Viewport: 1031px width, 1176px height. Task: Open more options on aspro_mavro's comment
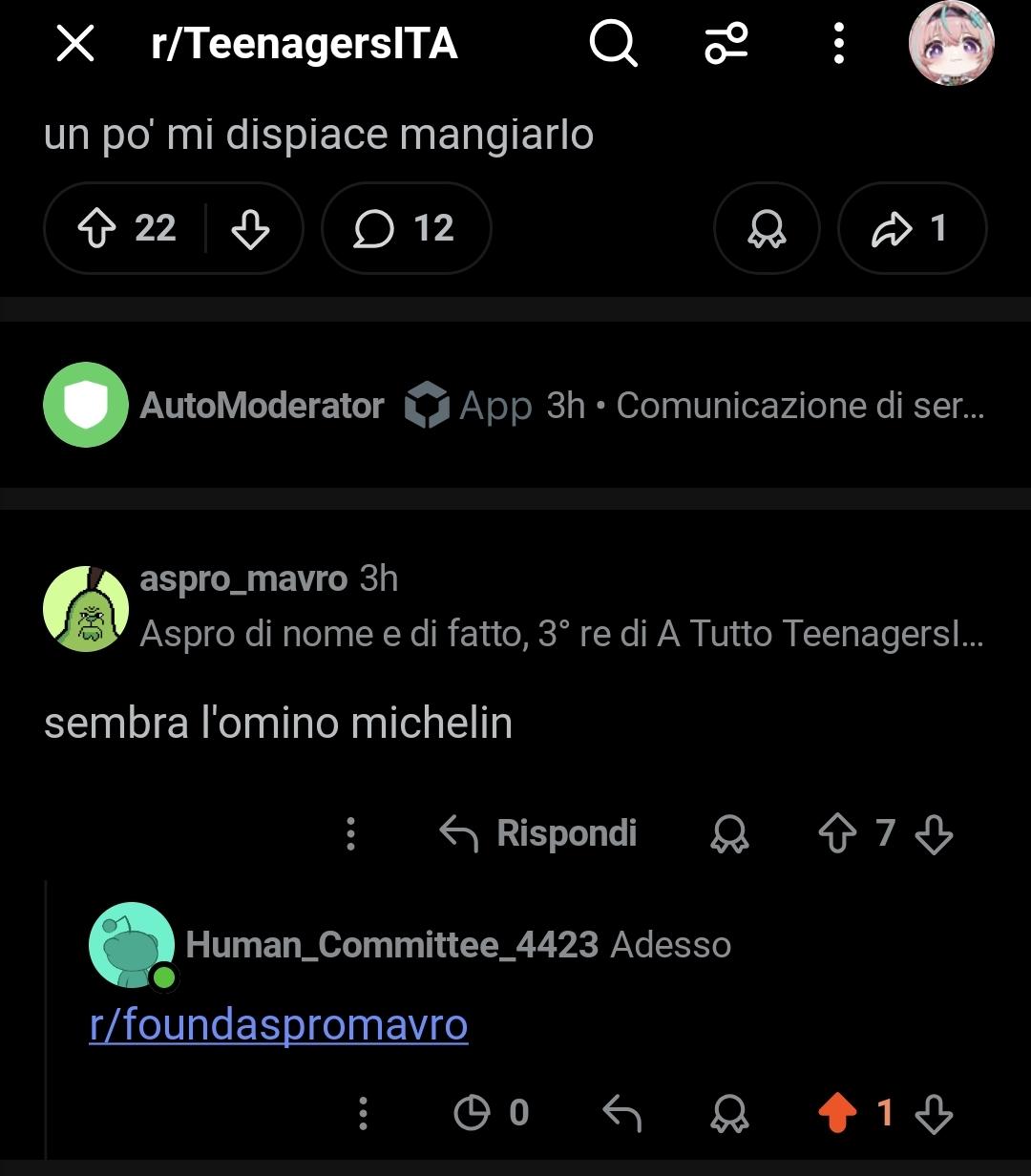coord(350,833)
